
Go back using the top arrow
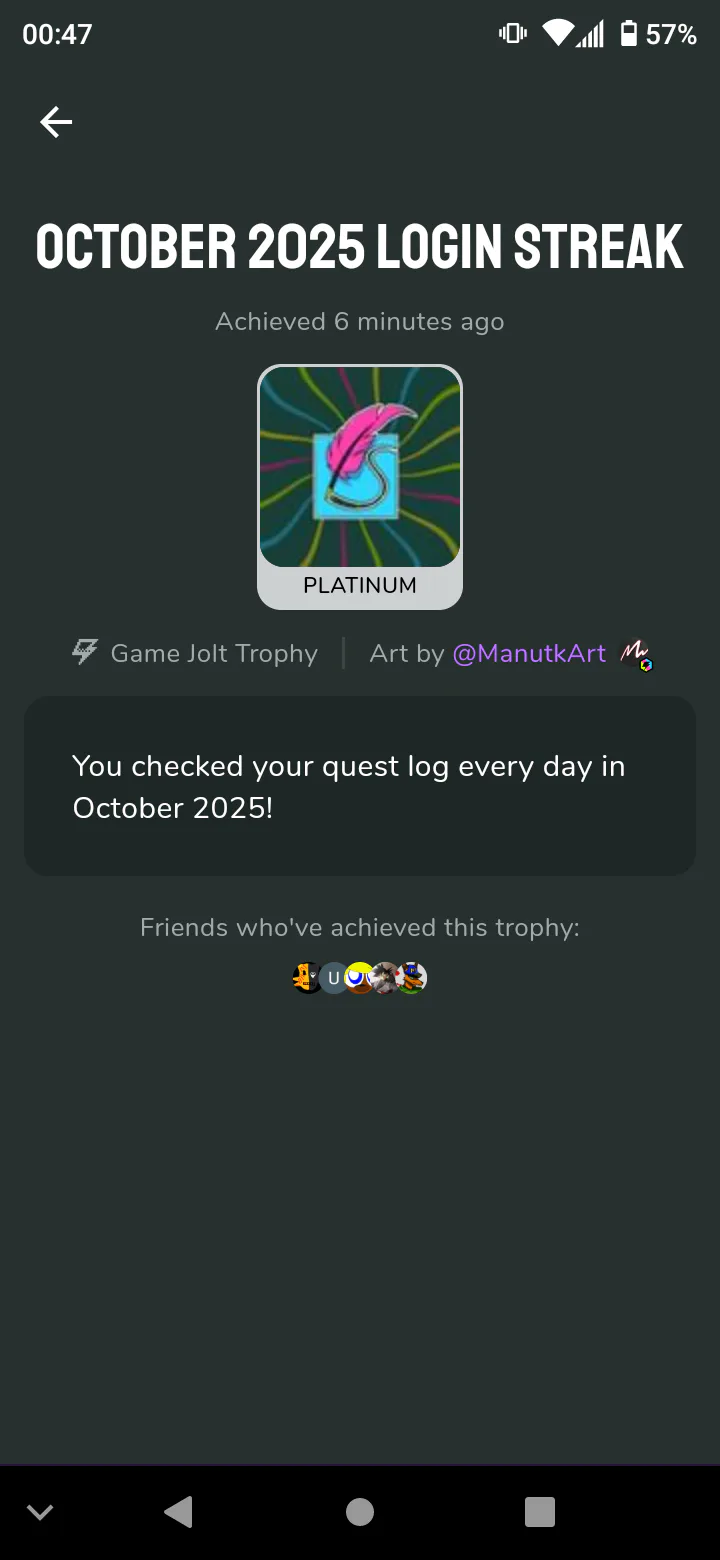[56, 122]
